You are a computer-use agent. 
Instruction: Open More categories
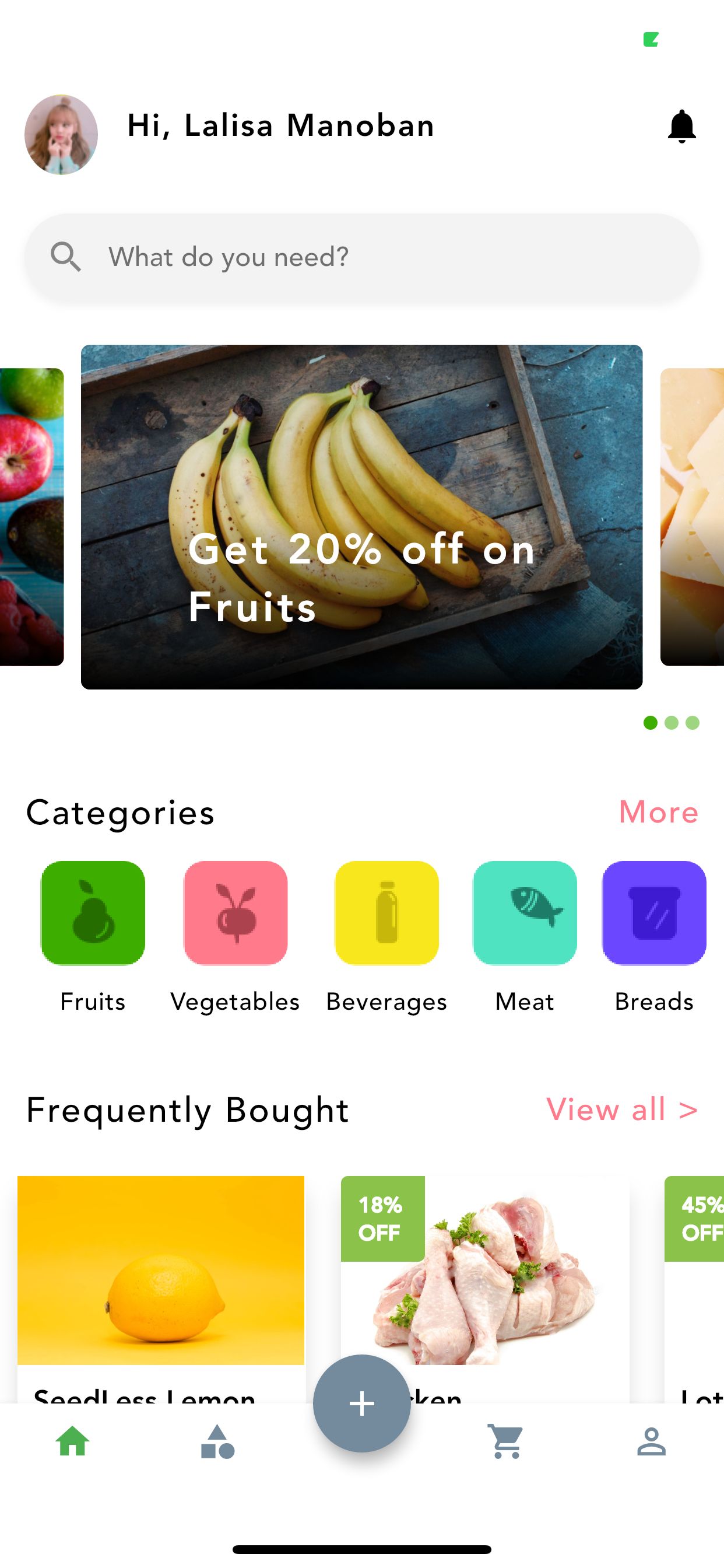coord(658,812)
